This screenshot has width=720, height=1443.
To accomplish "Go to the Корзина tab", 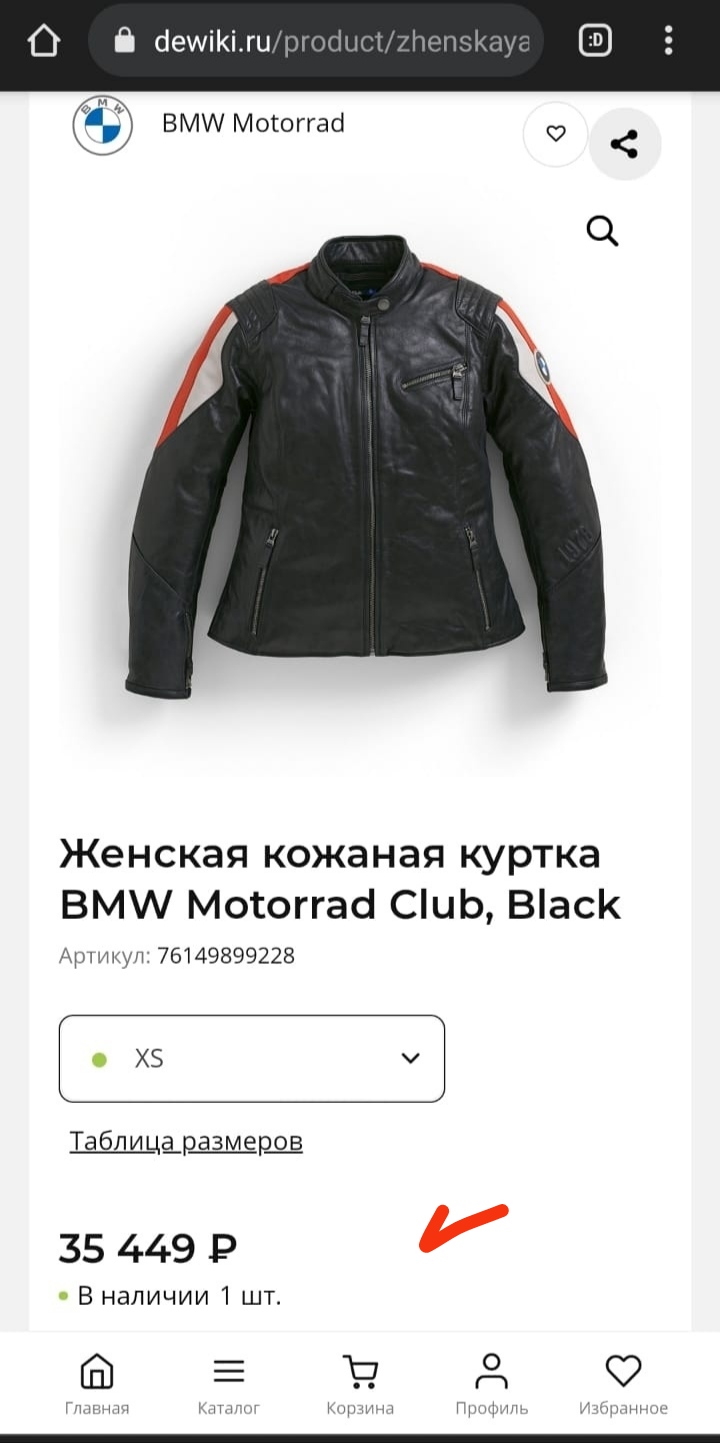I will tap(360, 1385).
